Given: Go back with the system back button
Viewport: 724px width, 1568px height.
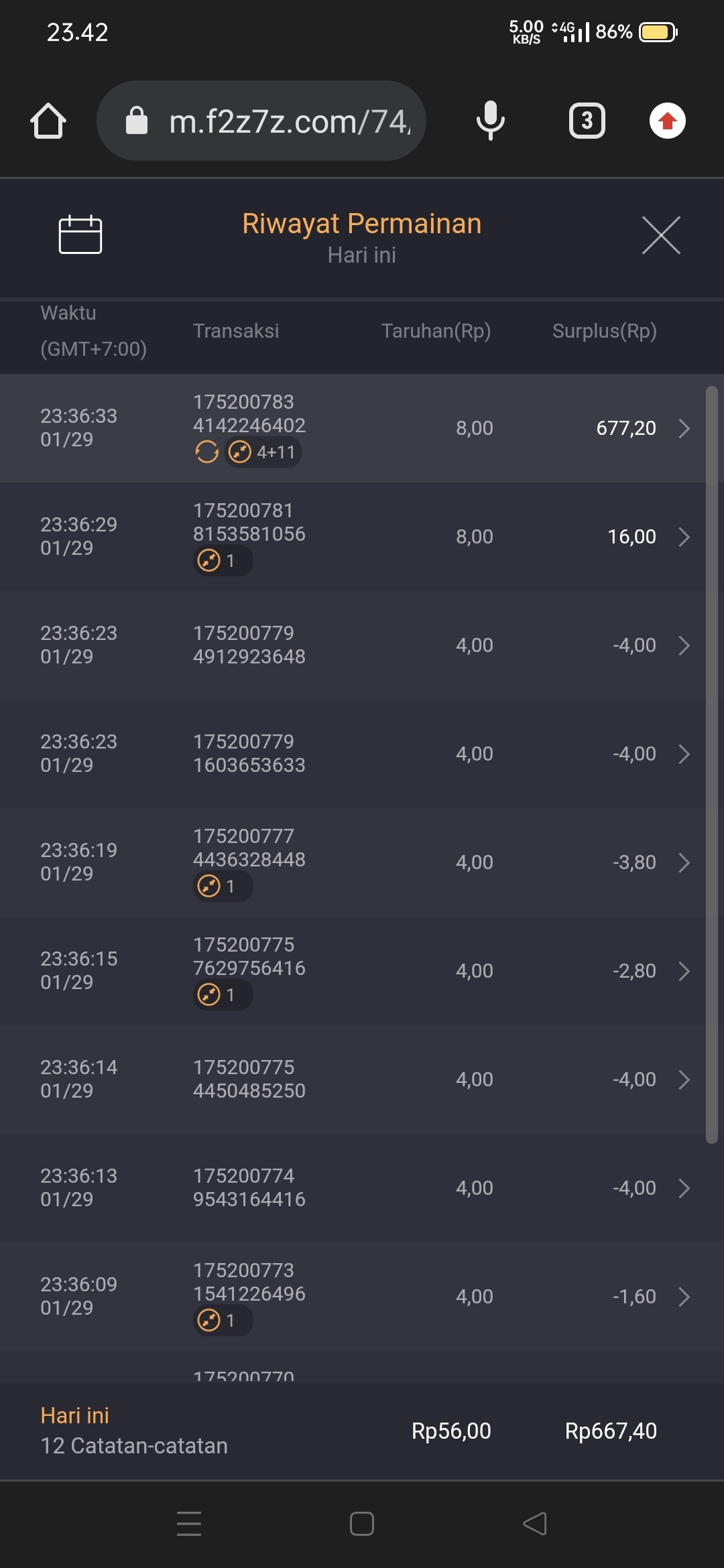Looking at the screenshot, I should click(535, 1523).
